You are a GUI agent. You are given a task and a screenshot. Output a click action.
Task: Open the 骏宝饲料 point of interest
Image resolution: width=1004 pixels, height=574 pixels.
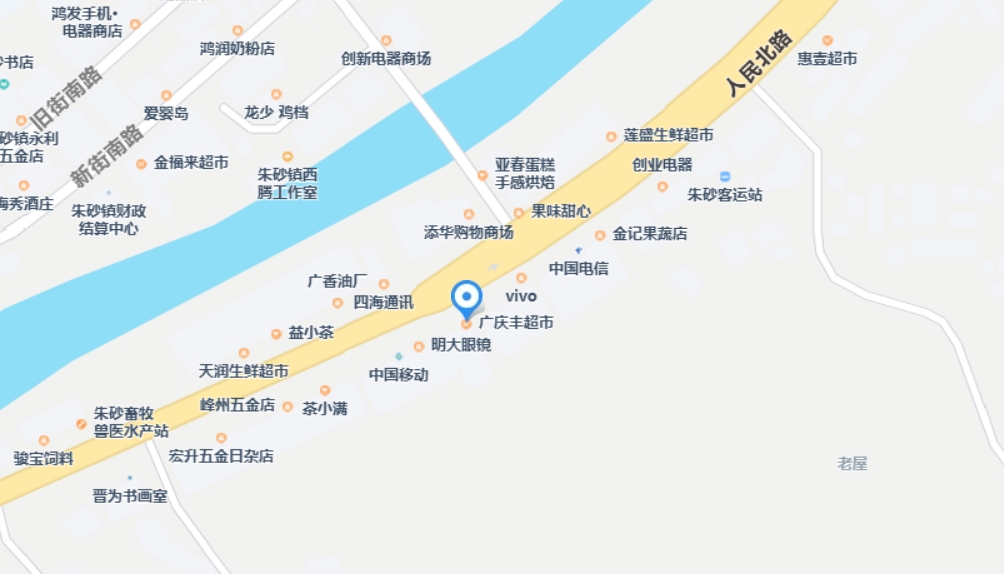(x=44, y=440)
